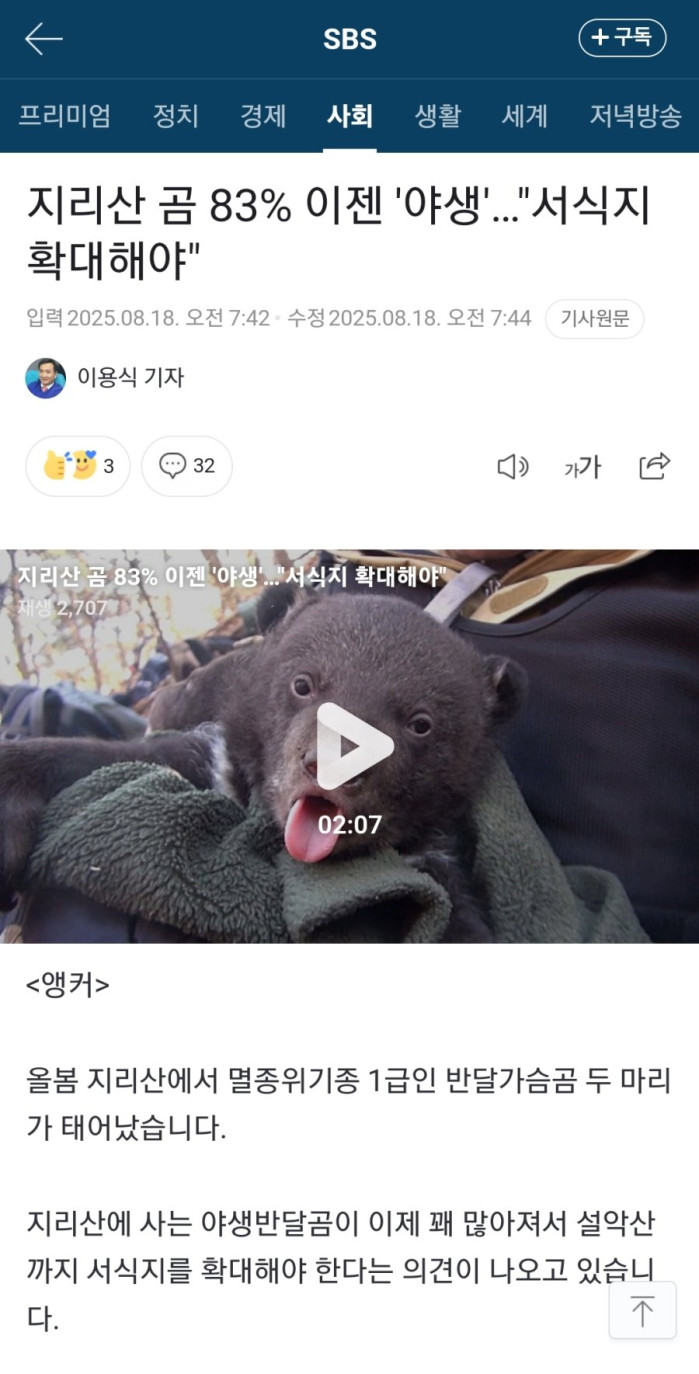The image size is (699, 1374).
Task: Open the 32 comments
Action: click(x=187, y=466)
